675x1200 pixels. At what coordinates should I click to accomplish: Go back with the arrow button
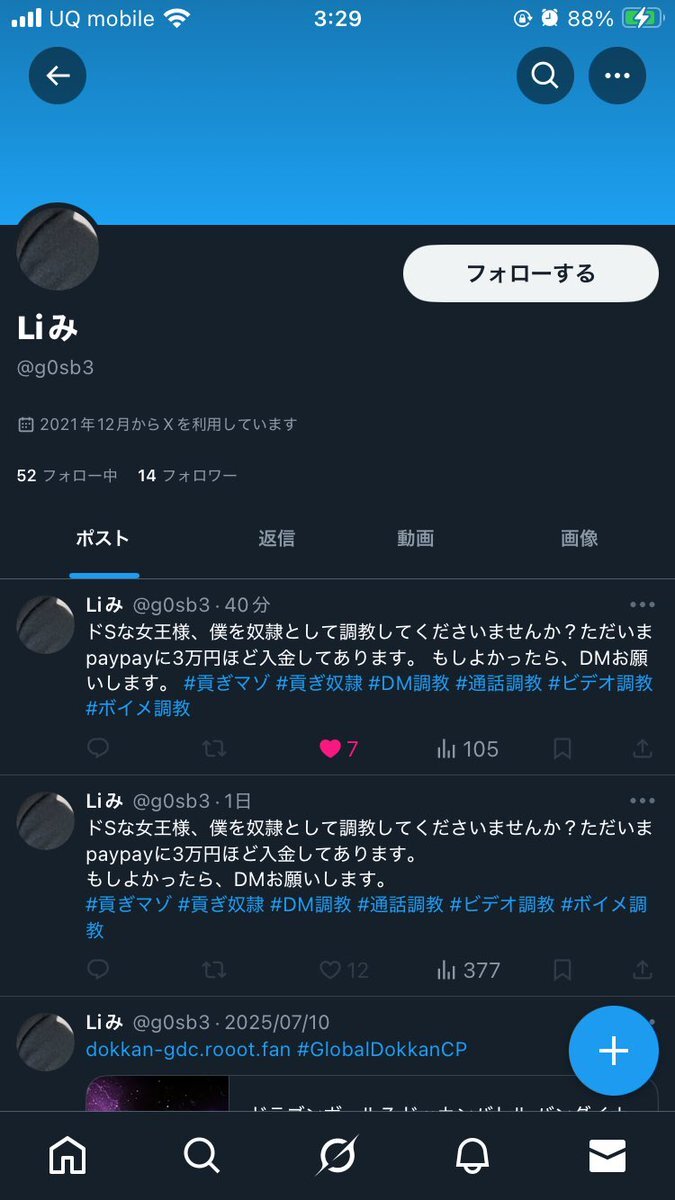click(57, 76)
